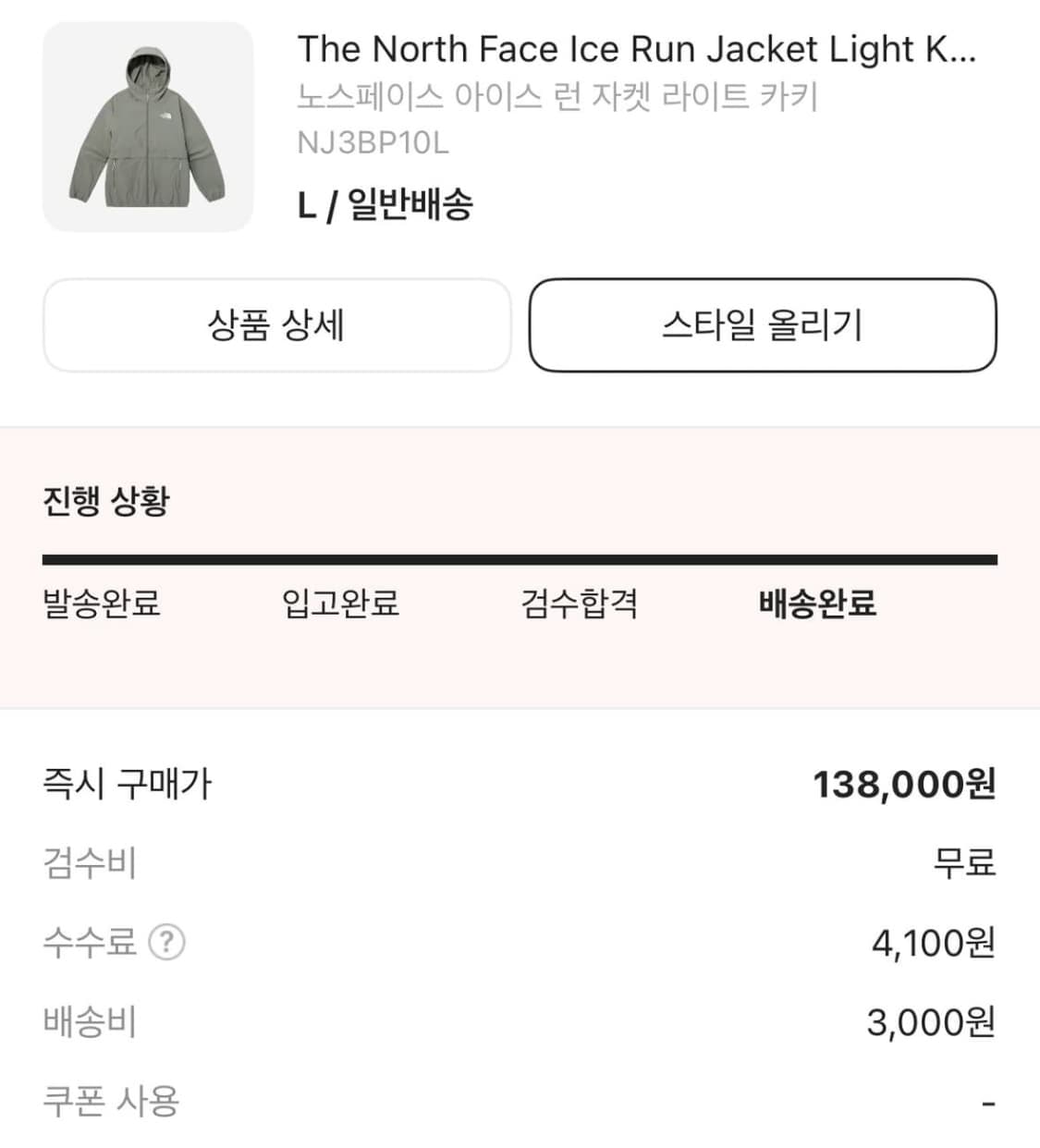Select the 검수합격 inspection passed step

pos(581,605)
